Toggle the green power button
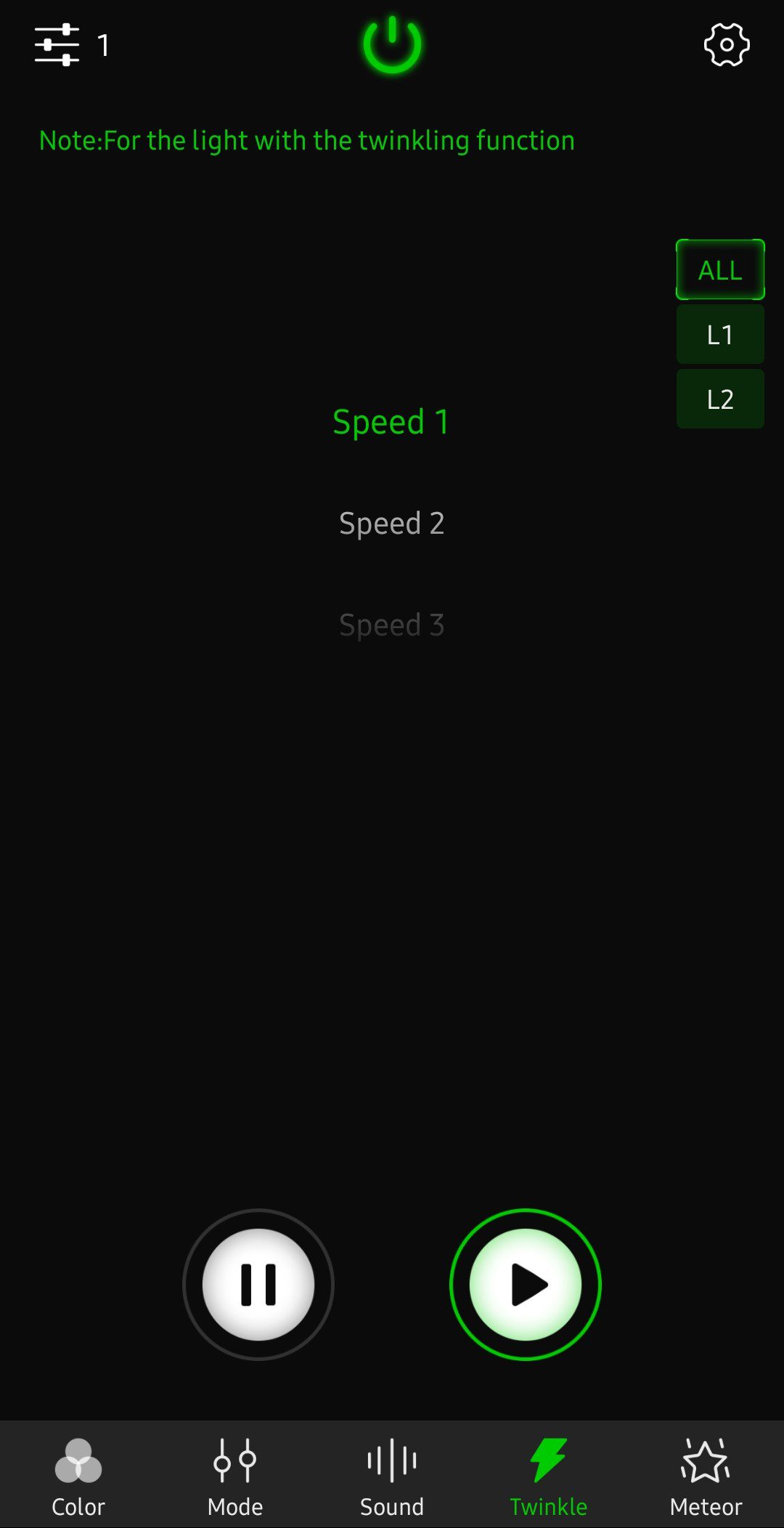The image size is (784, 1528). (x=392, y=45)
